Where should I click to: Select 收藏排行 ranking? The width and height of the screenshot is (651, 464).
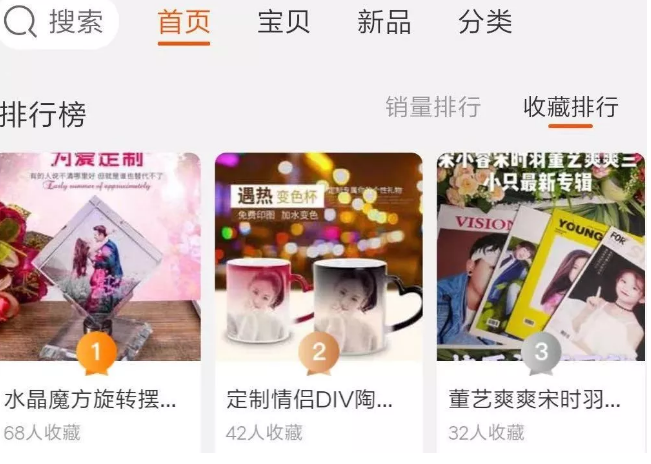point(570,107)
